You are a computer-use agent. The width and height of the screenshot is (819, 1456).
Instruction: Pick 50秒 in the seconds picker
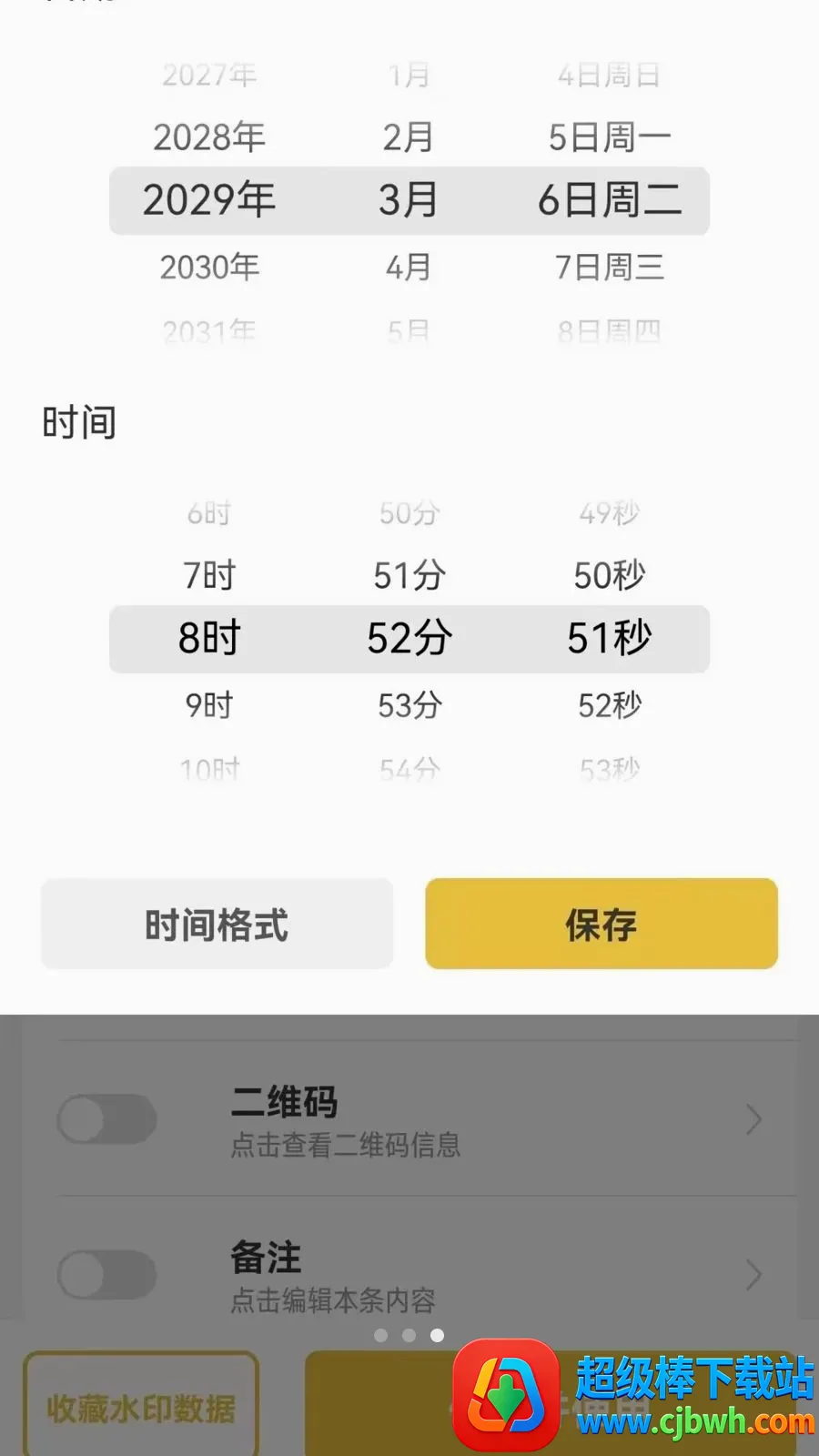[610, 575]
